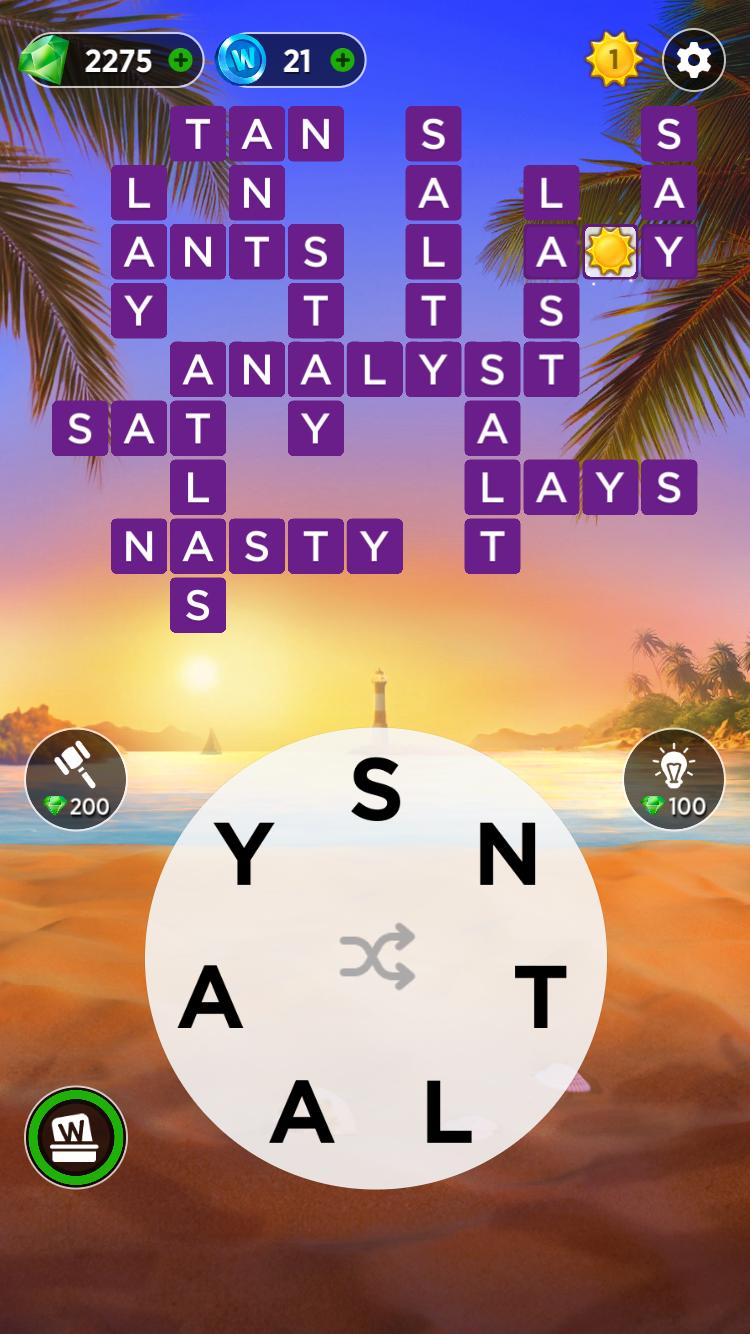
Task: Open the sun rewards counter
Action: (613, 61)
